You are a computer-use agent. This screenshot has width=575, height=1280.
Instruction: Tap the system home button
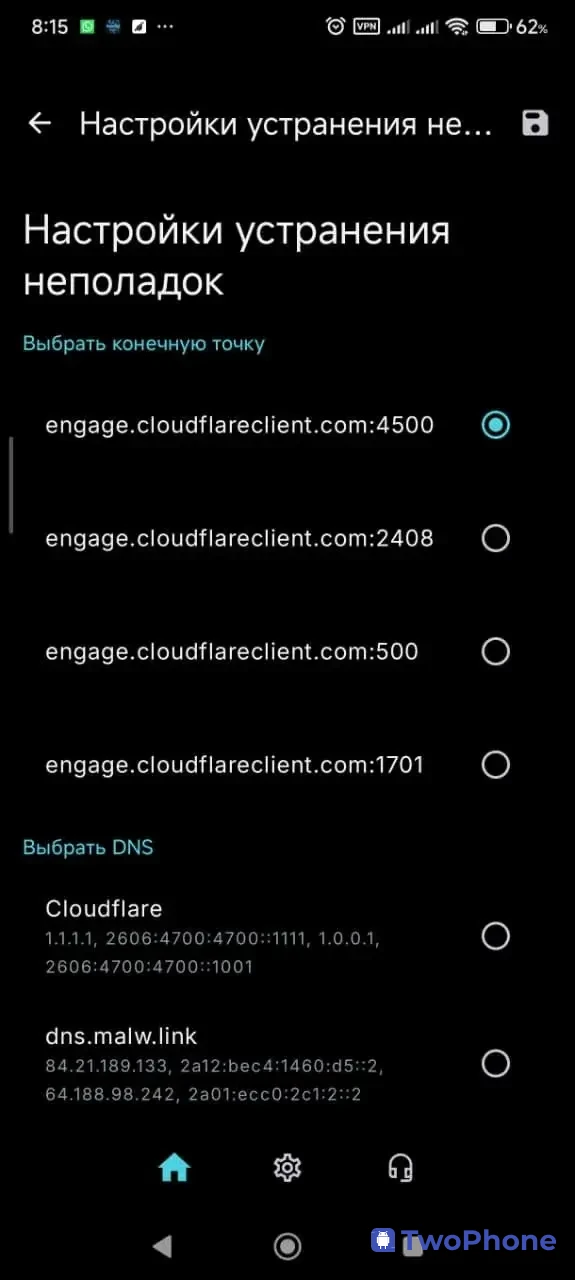coord(288,1245)
